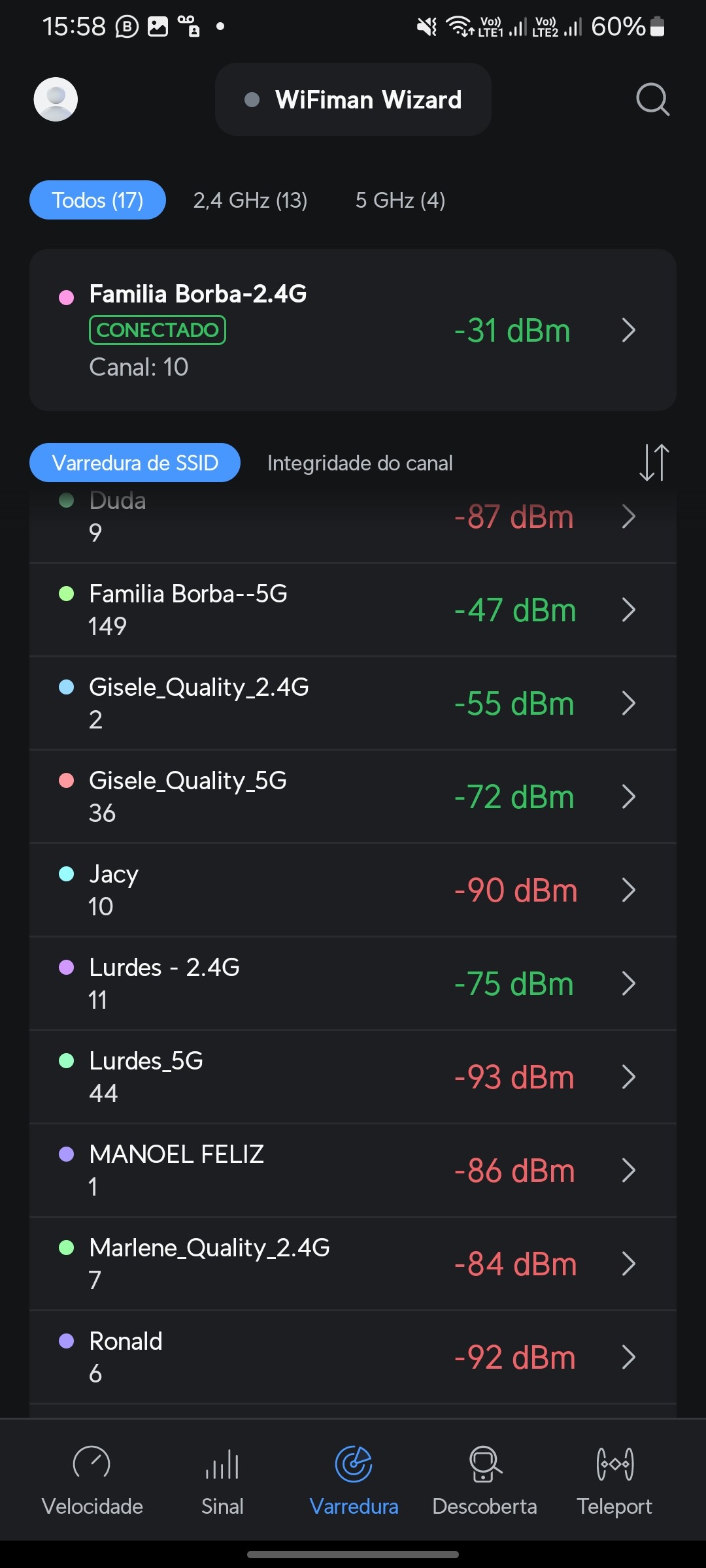This screenshot has width=706, height=1568.
Task: Change the network list sort order
Action: (654, 463)
